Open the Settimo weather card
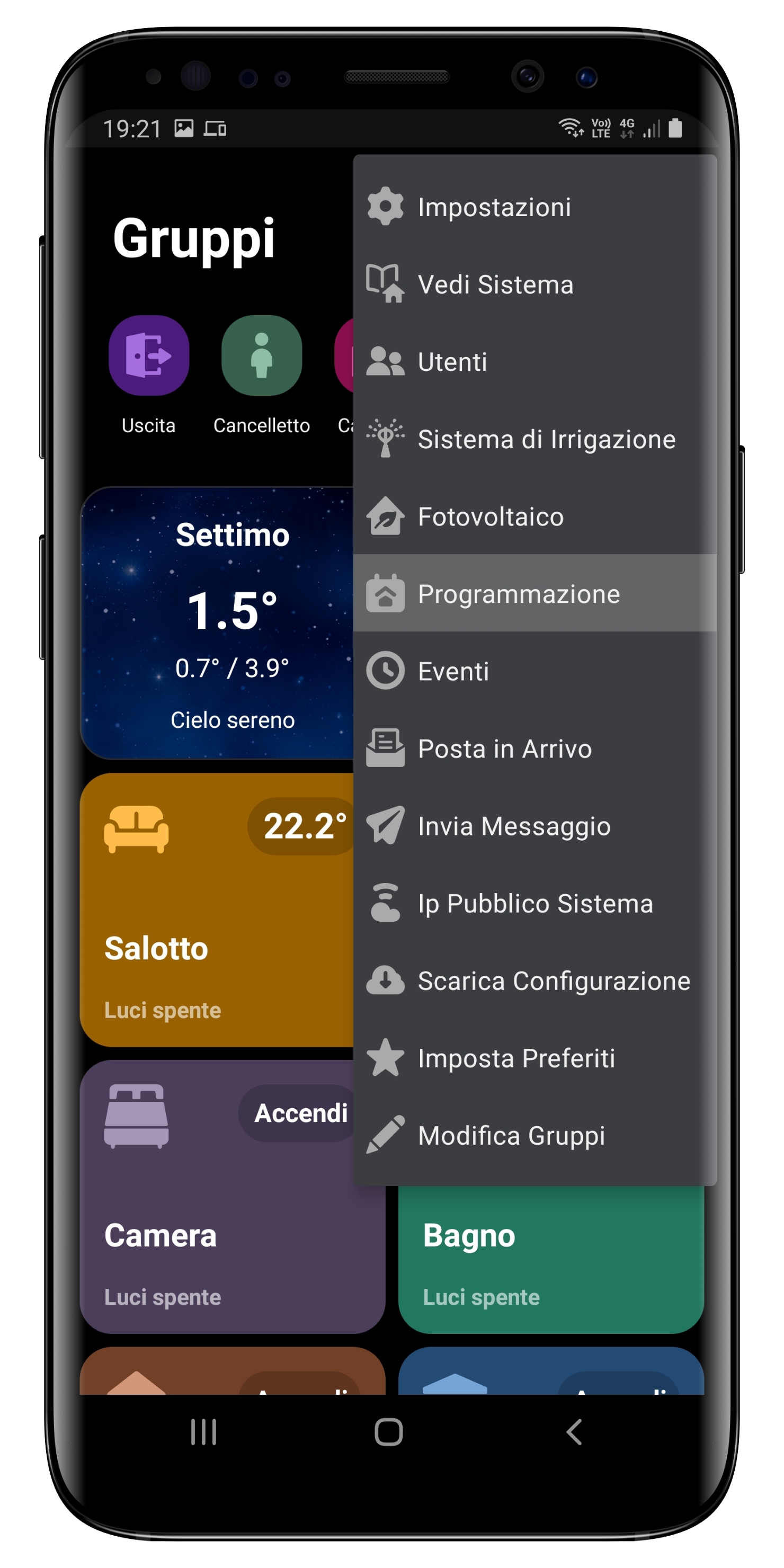This screenshot has width=784, height=1568. (x=219, y=624)
